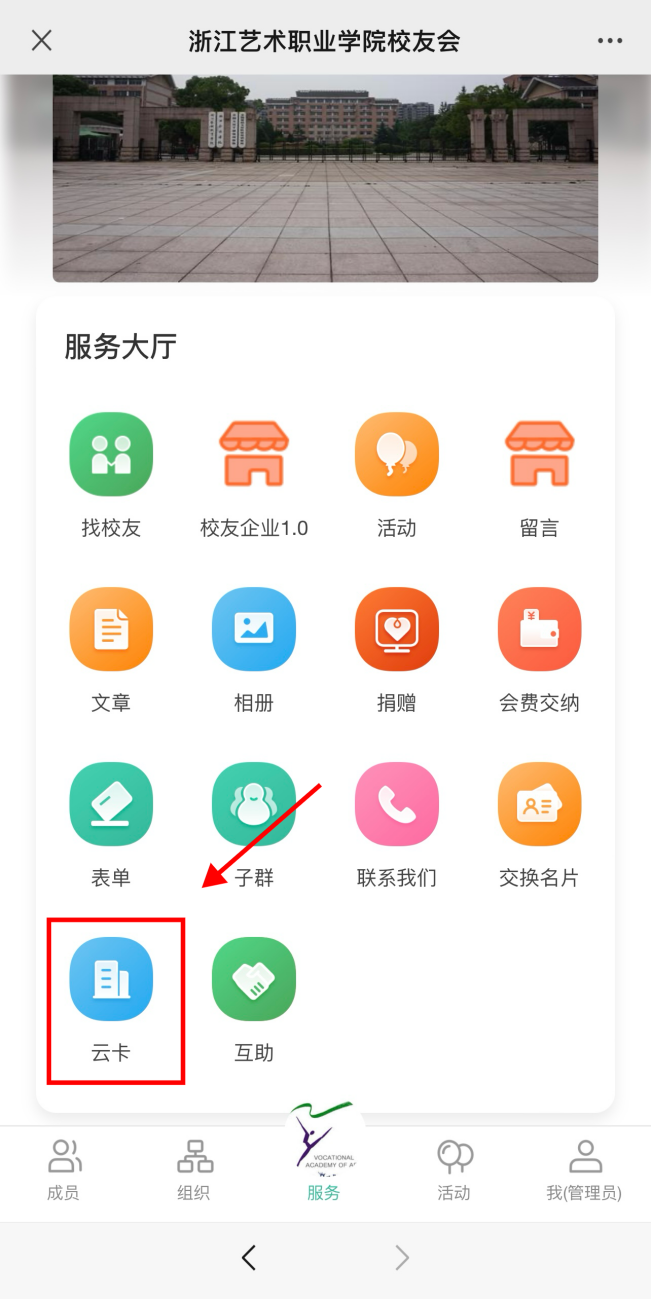Switch to the 我(管理员) tab

click(x=584, y=1170)
